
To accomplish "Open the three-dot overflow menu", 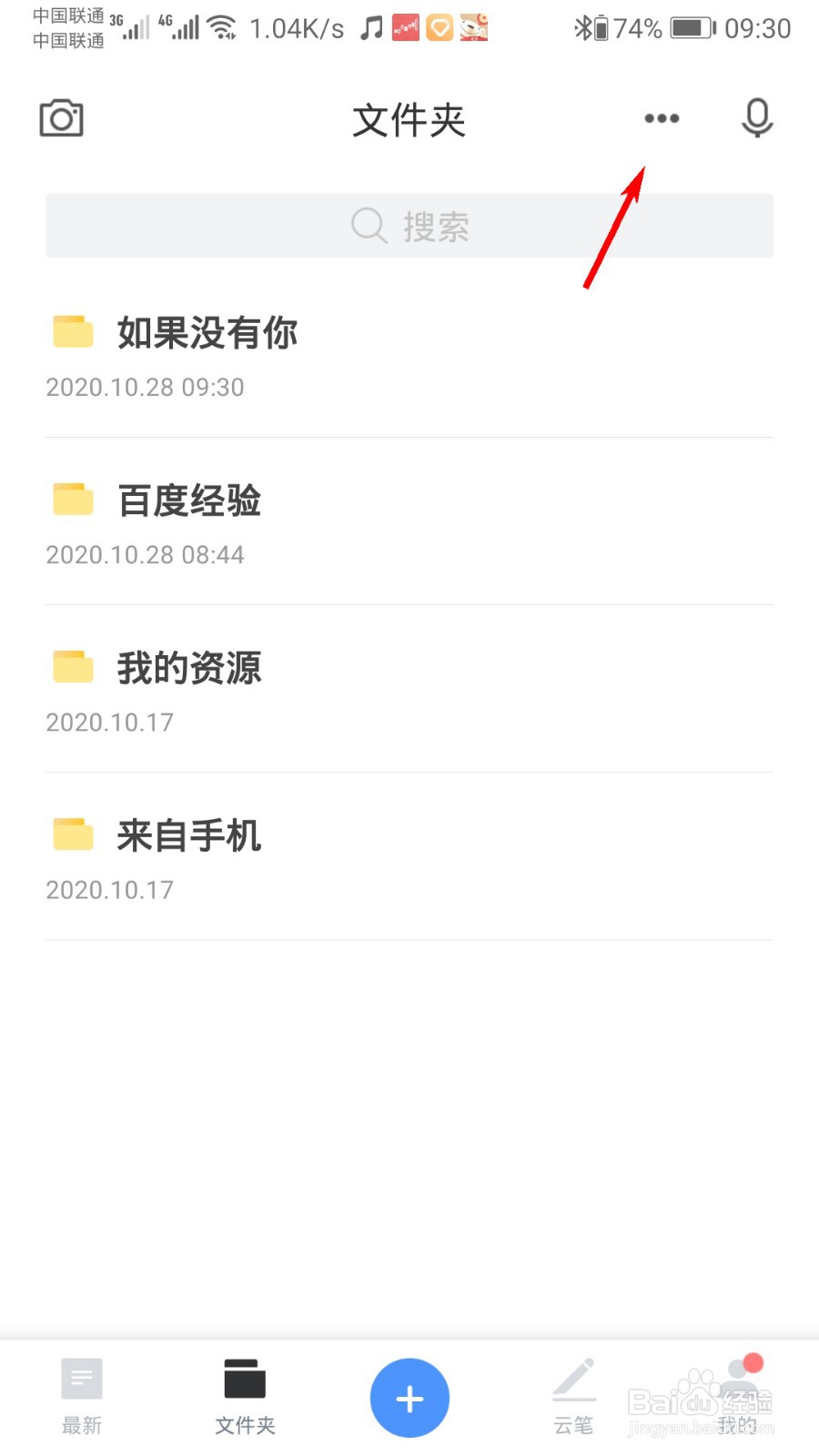I will pos(662,118).
